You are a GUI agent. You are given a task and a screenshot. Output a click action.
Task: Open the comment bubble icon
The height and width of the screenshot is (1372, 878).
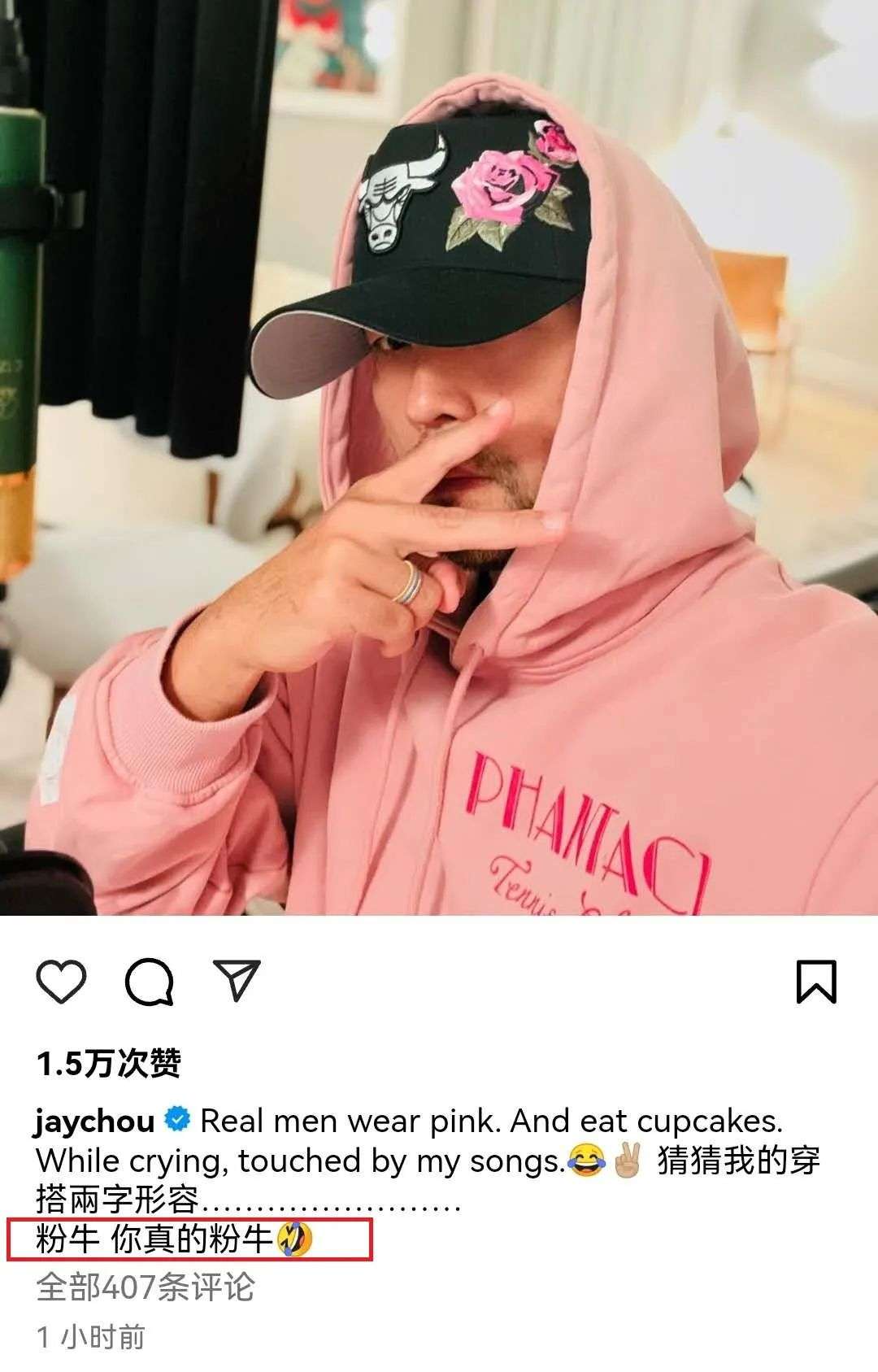(x=149, y=982)
